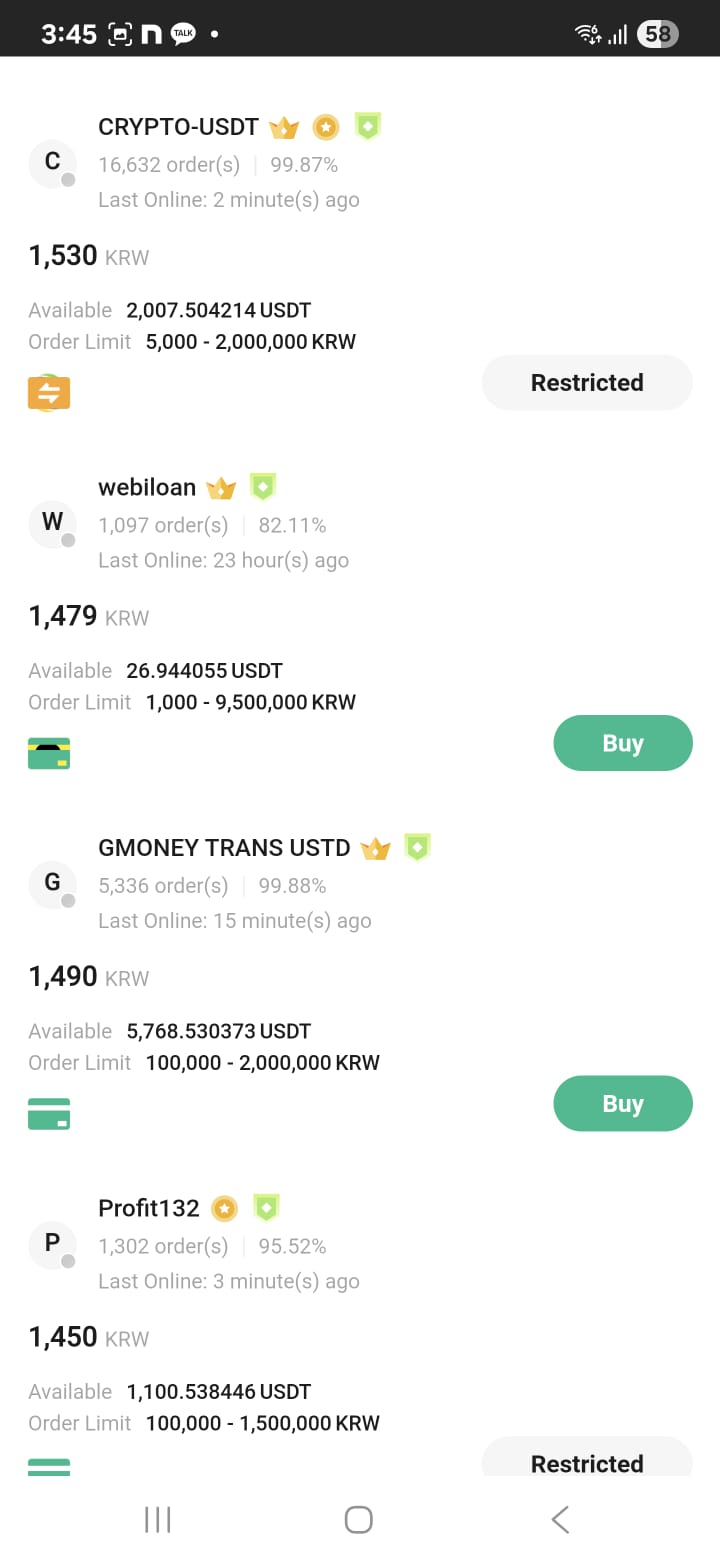Open CRYPTO-USDT merchant profile
This screenshot has width=720, height=1560.
(x=178, y=128)
